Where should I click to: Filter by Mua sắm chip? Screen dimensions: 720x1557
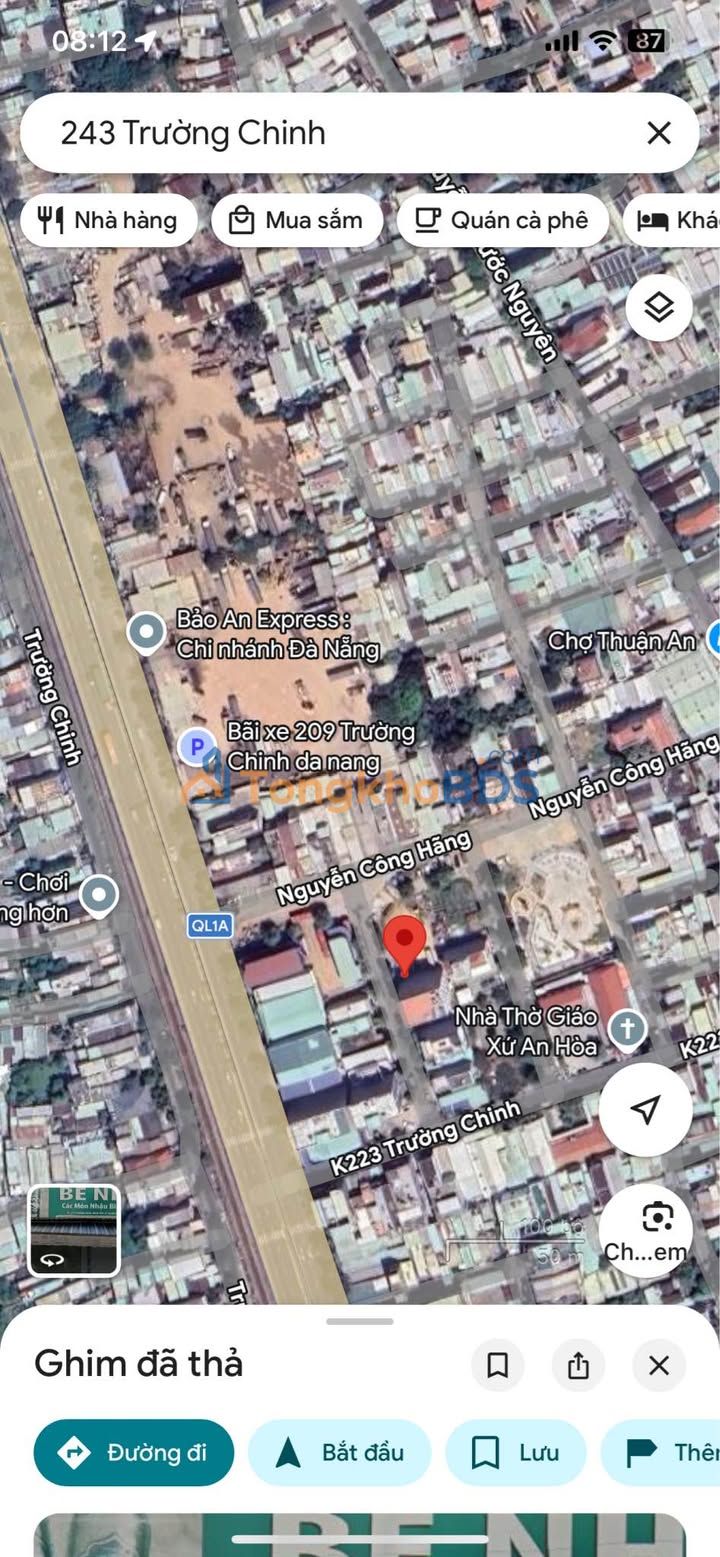click(297, 220)
